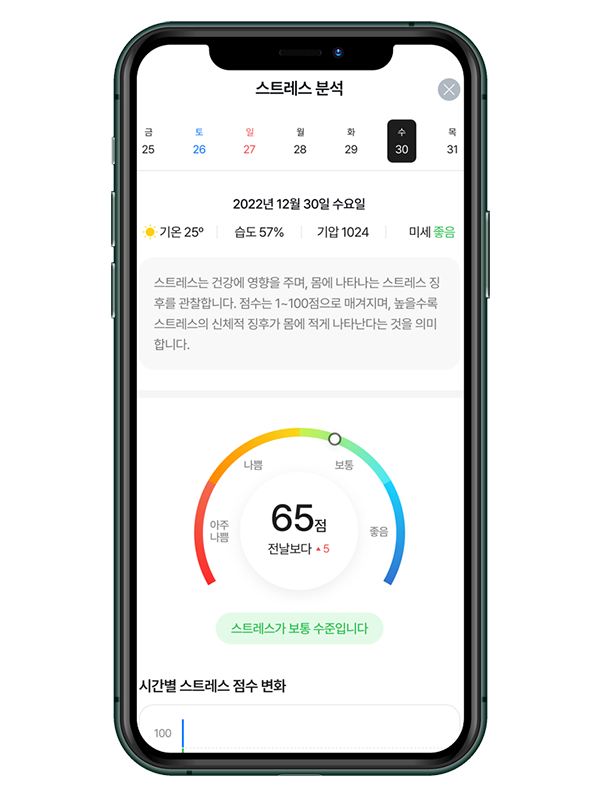The image size is (600, 800).
Task: Select Saturday the 26th
Action: (199, 141)
